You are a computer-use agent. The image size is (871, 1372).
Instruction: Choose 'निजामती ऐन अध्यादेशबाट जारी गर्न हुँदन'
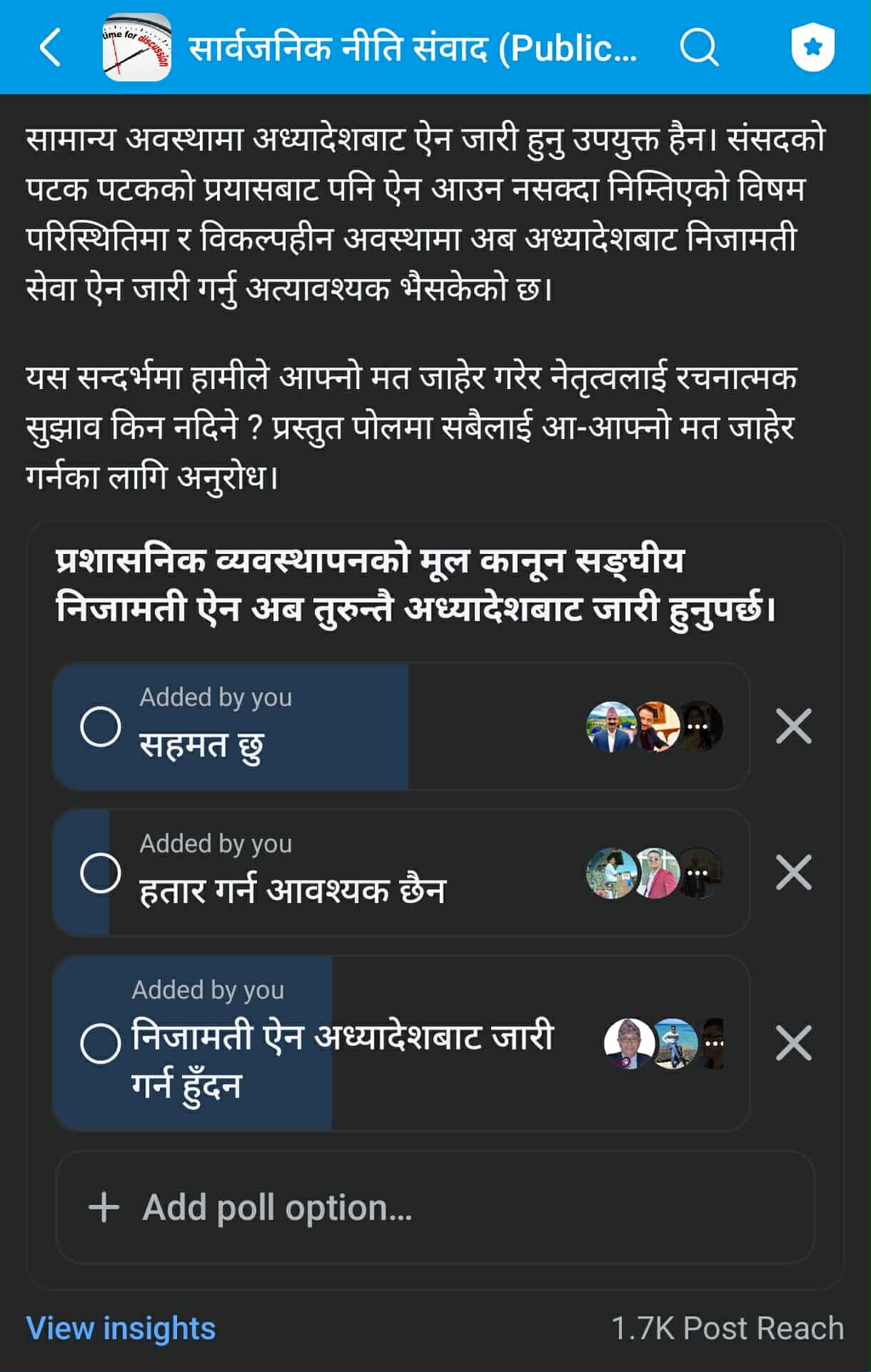(101, 1043)
